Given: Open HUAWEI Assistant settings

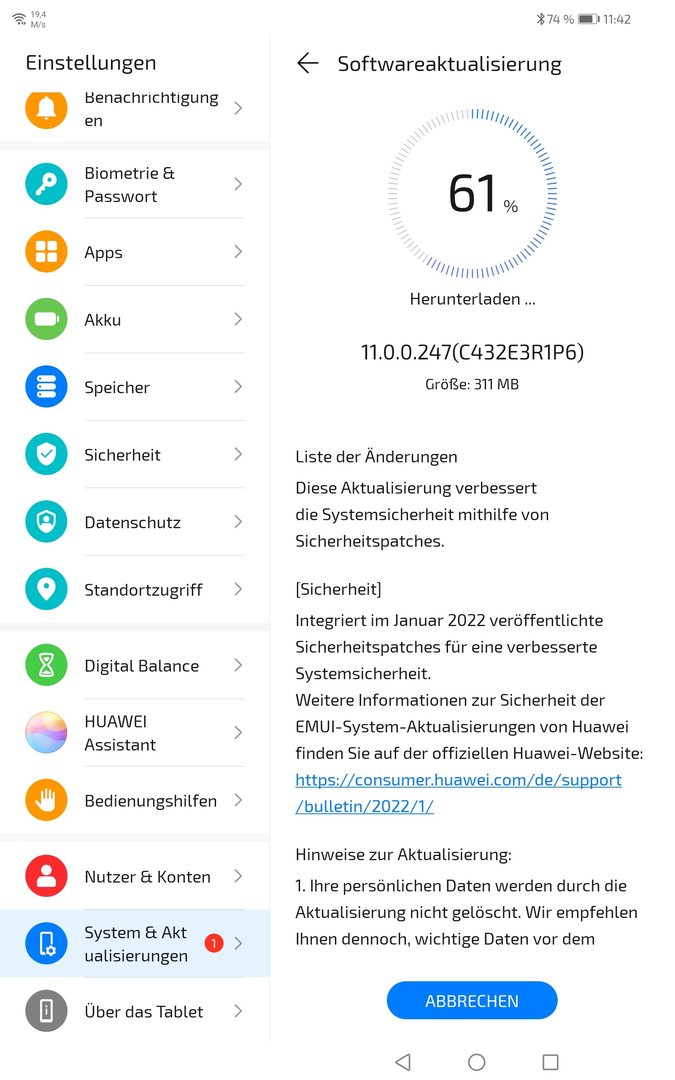Looking at the screenshot, I should click(x=135, y=733).
